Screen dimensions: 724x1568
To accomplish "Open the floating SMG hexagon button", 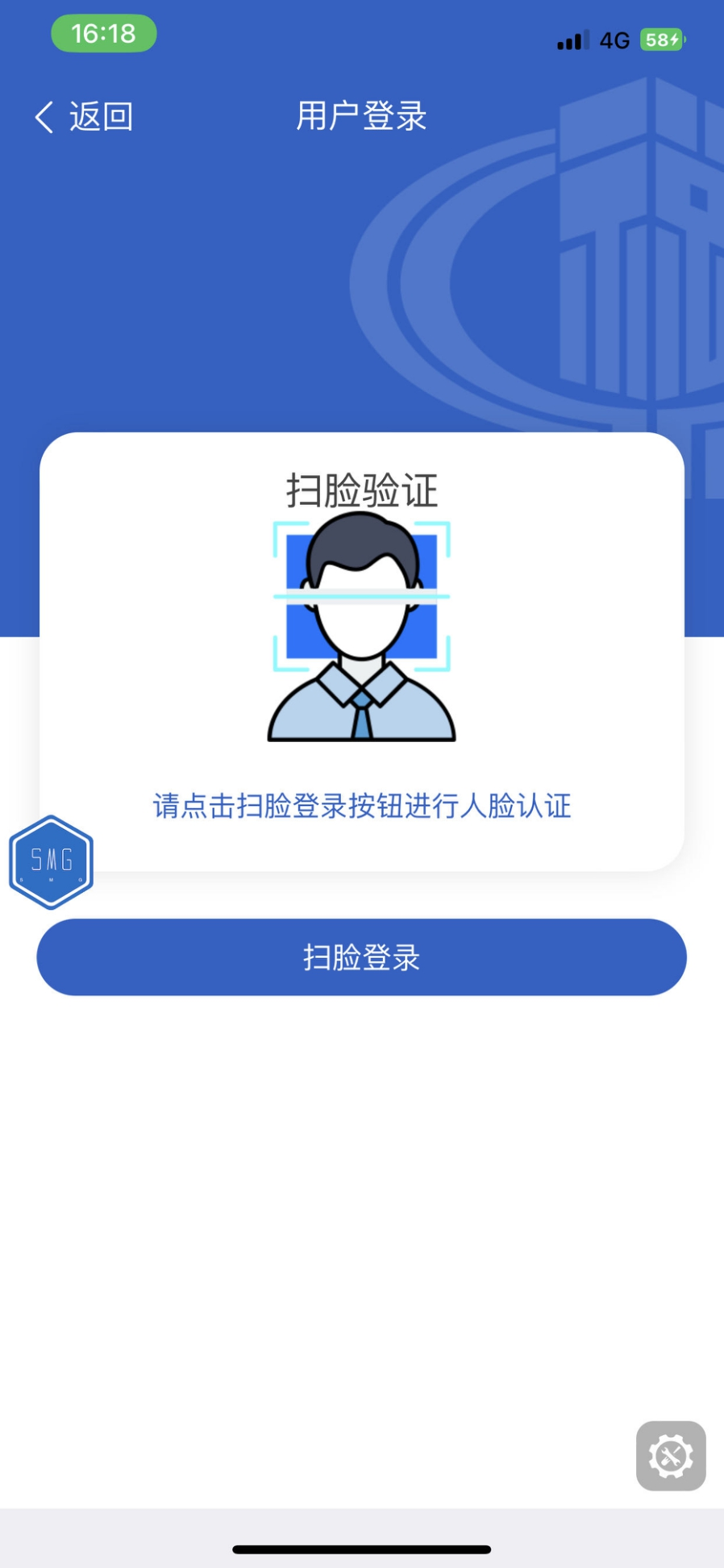I will [51, 861].
